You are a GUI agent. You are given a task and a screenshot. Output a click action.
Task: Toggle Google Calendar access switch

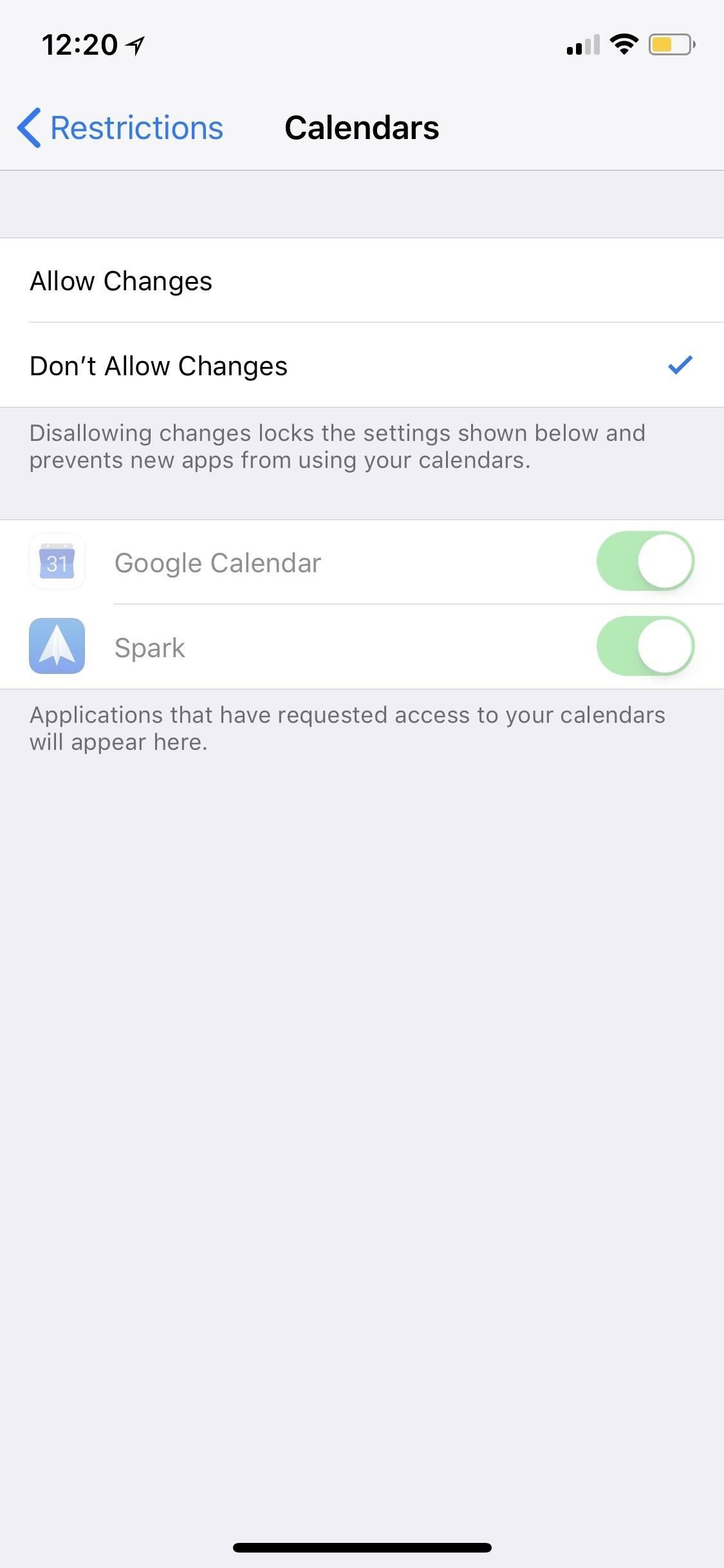(645, 561)
